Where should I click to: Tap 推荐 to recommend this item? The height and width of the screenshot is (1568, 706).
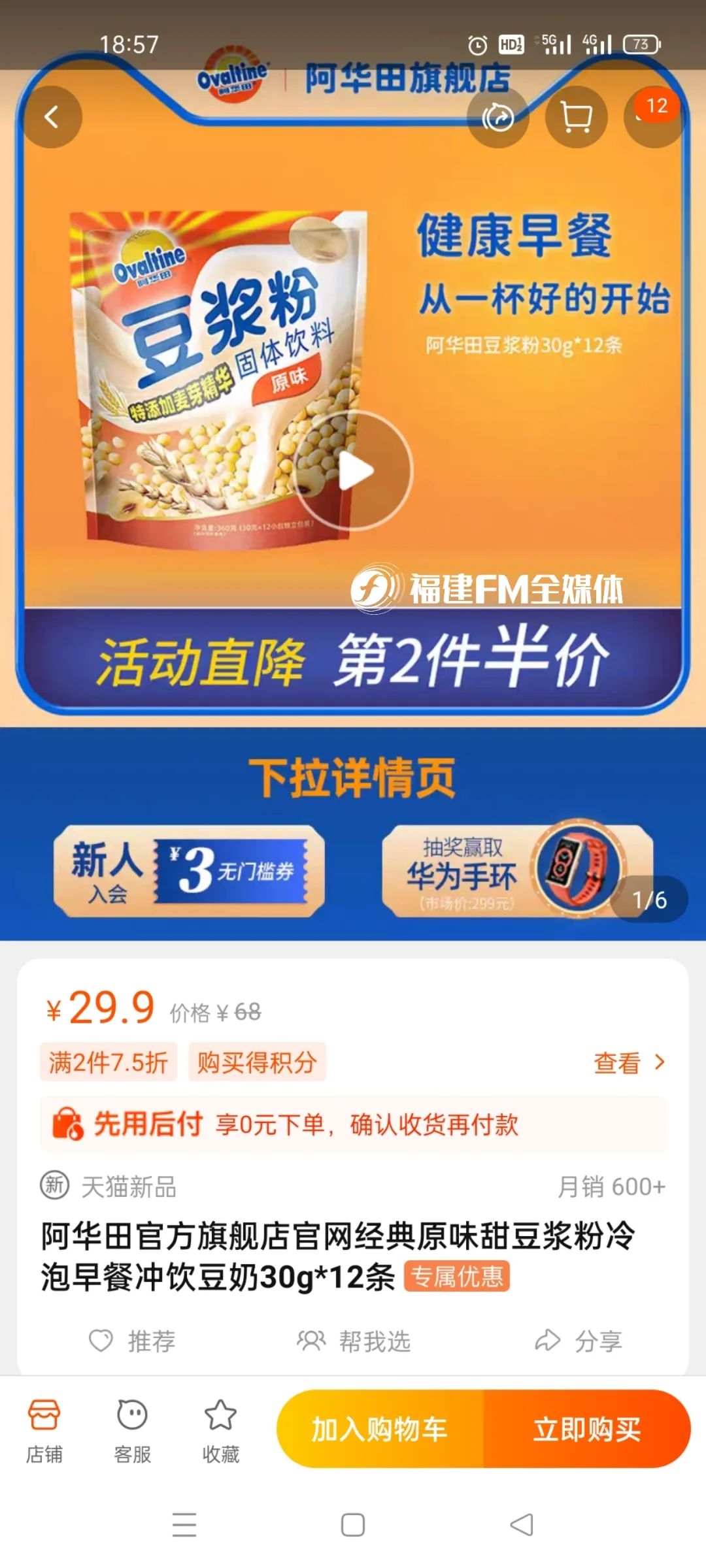[133, 1341]
